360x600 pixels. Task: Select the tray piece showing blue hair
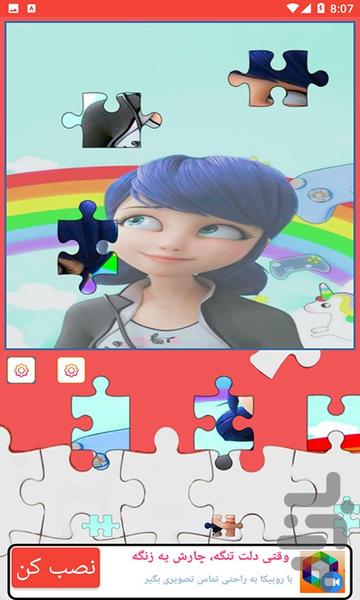coord(224,423)
